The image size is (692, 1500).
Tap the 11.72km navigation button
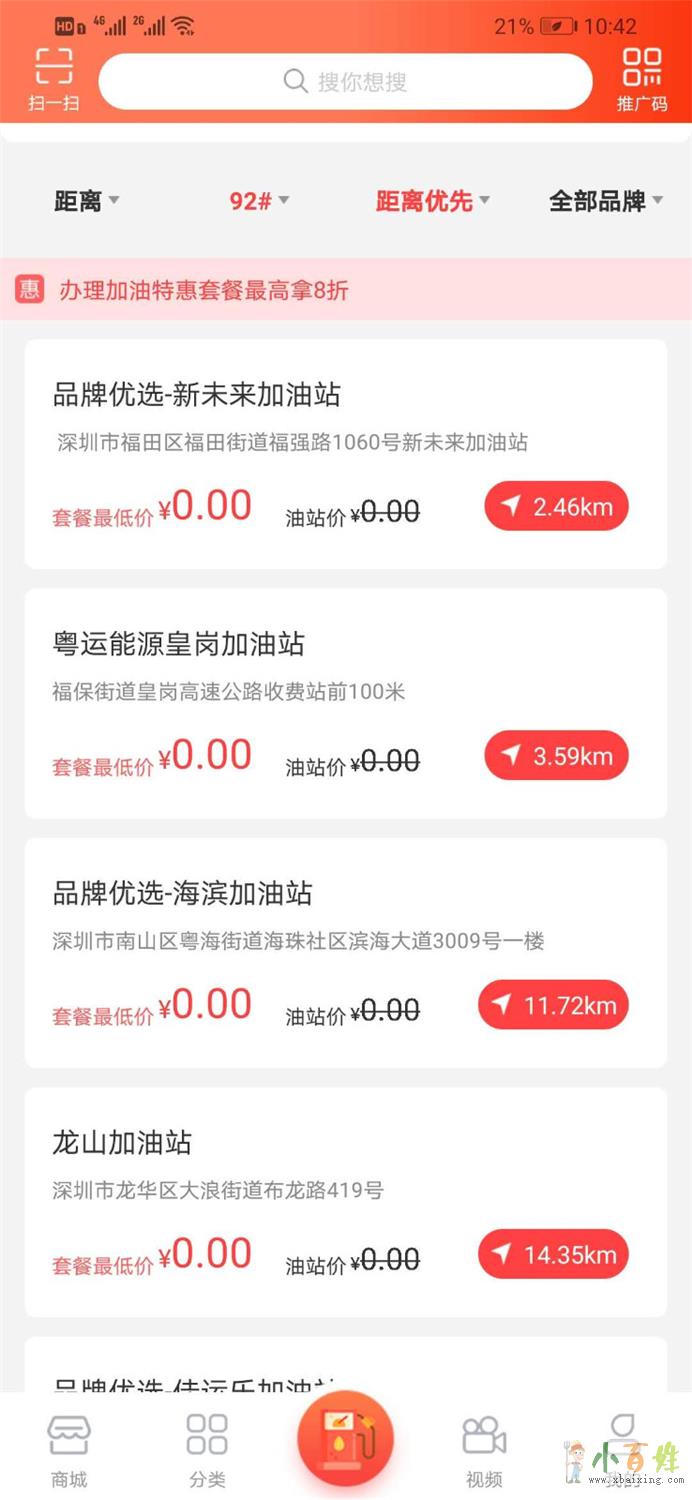553,1005
